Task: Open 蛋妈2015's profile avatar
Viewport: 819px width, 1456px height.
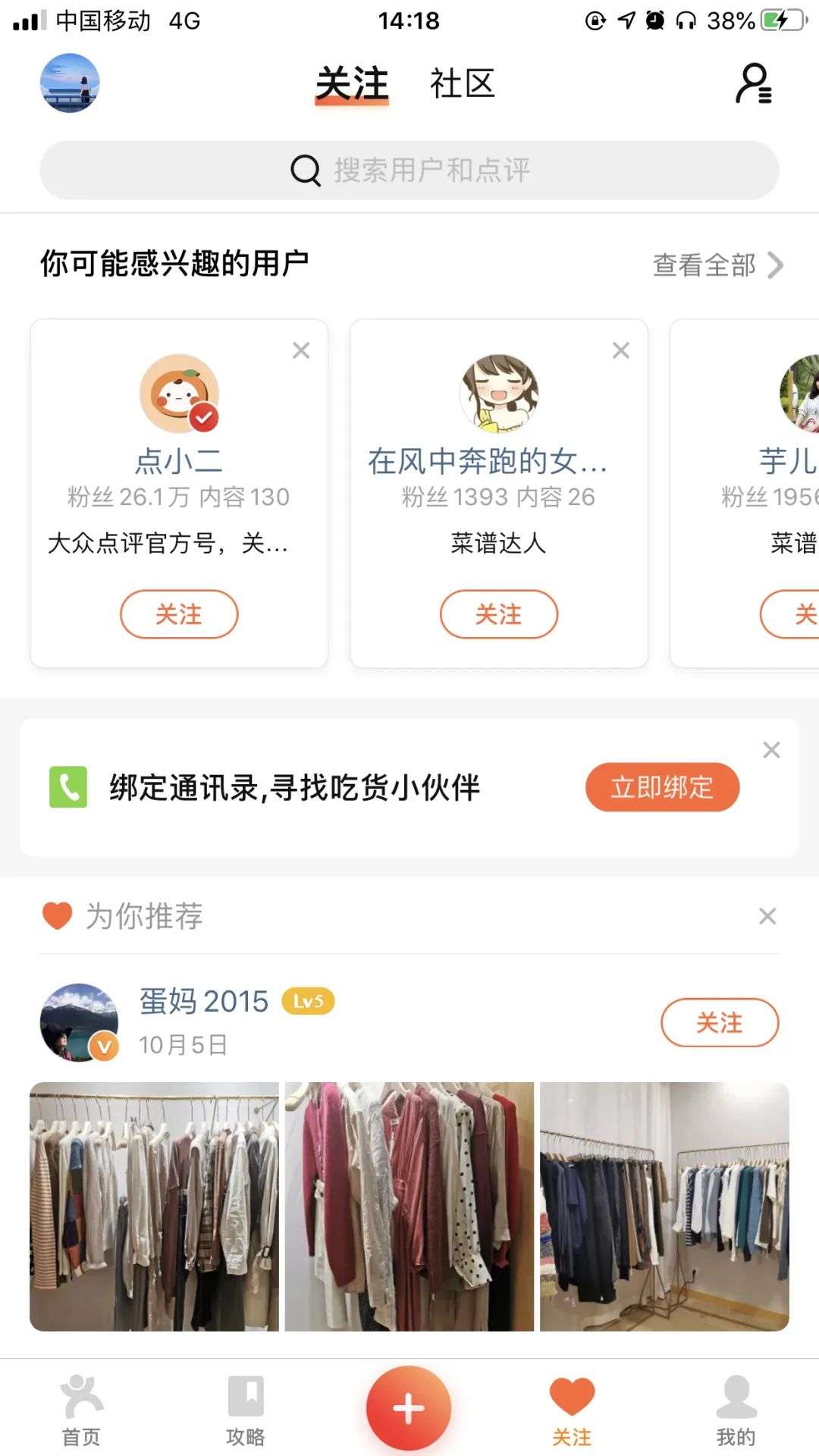Action: (80, 1022)
